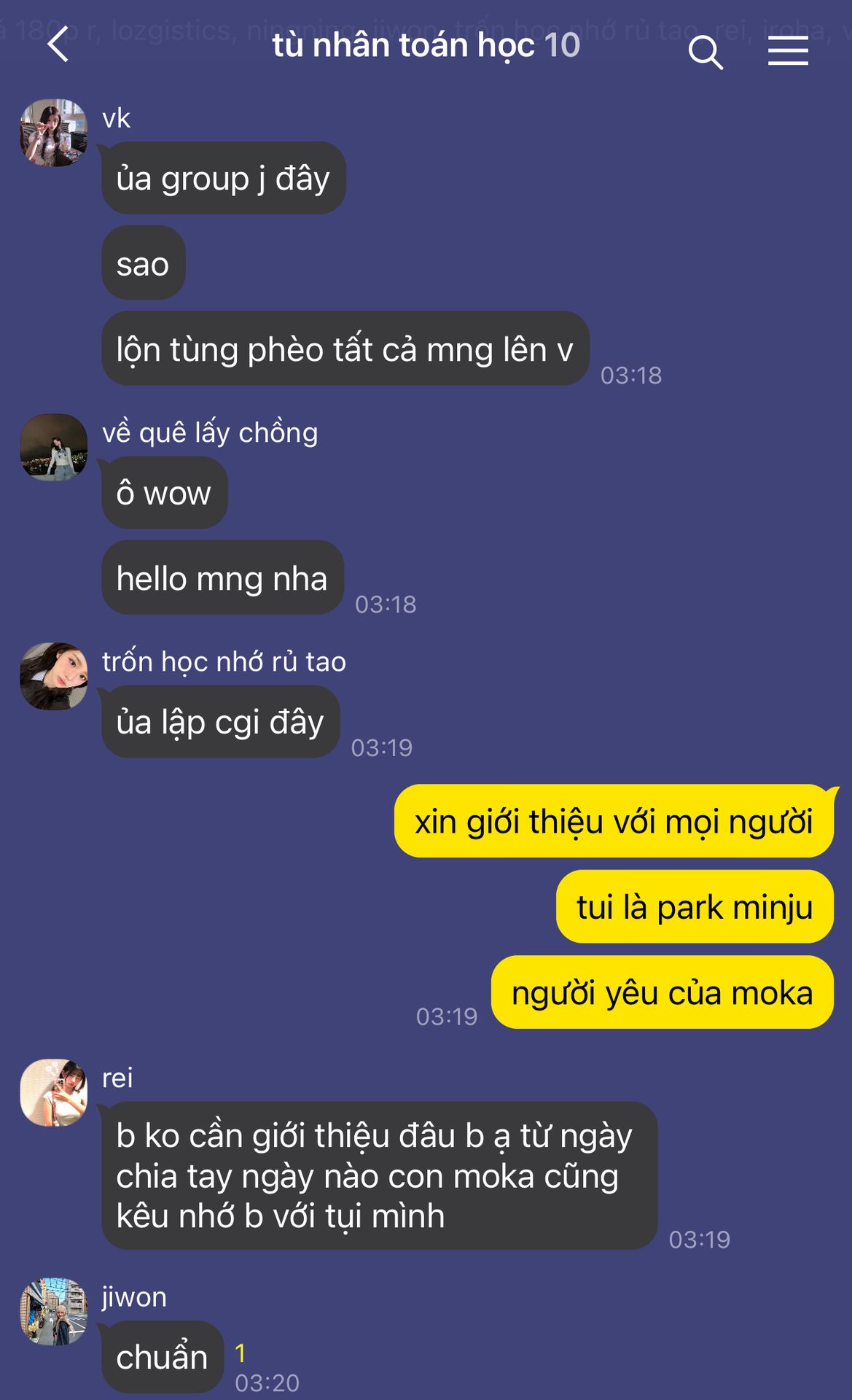Open jiwon's profile picture
This screenshot has height=1400, width=852.
point(54,1311)
